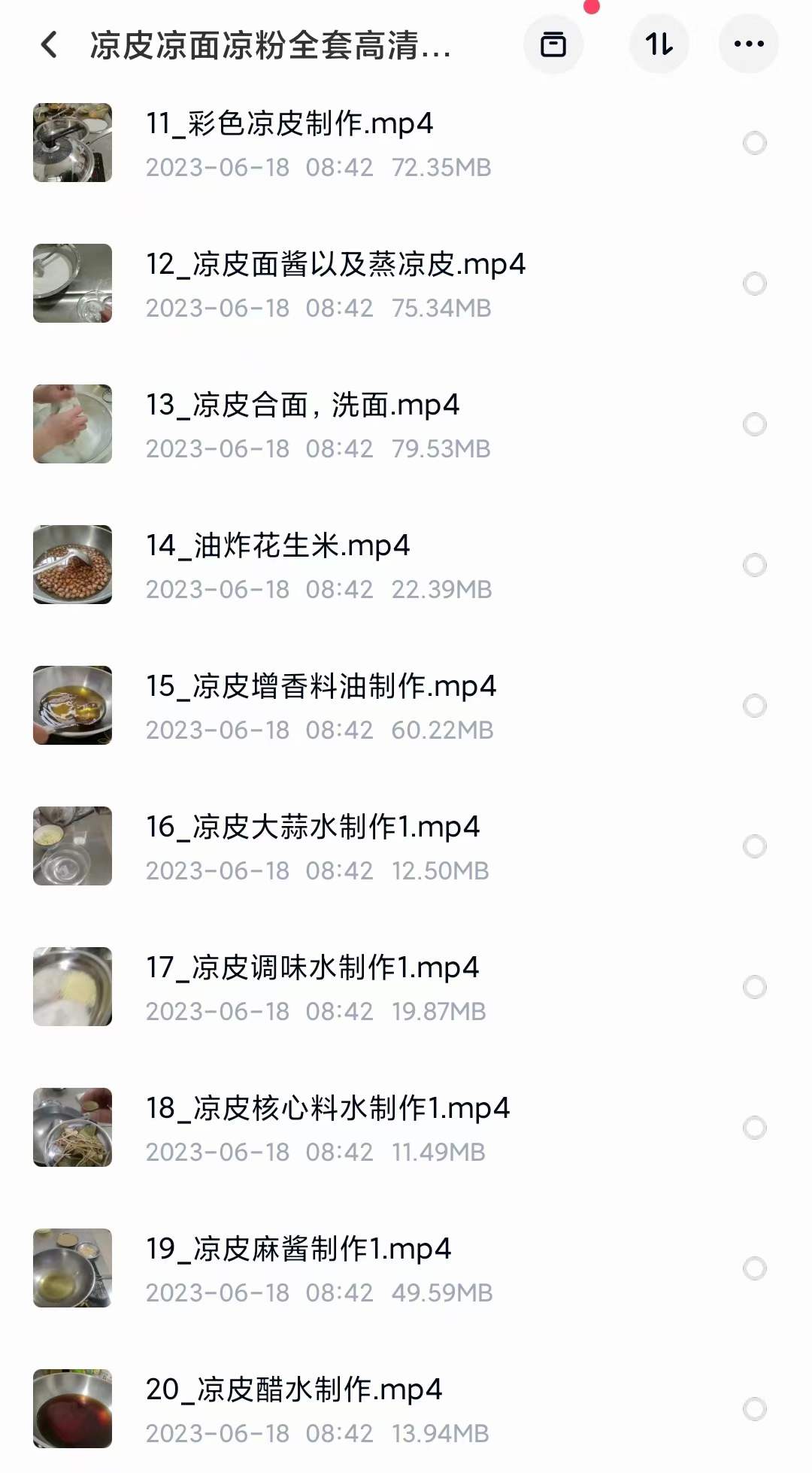Select the circle beside 11_彩色凉皮制作.mp4
812x1473 pixels.
click(754, 142)
